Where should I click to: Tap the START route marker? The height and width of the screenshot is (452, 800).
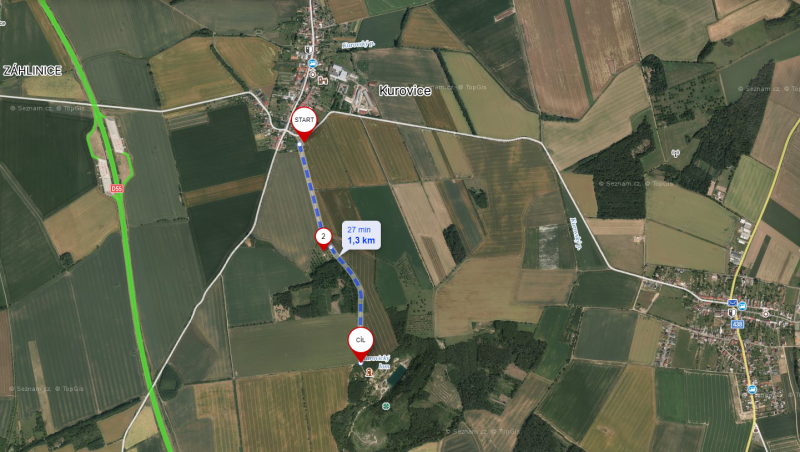click(x=303, y=120)
